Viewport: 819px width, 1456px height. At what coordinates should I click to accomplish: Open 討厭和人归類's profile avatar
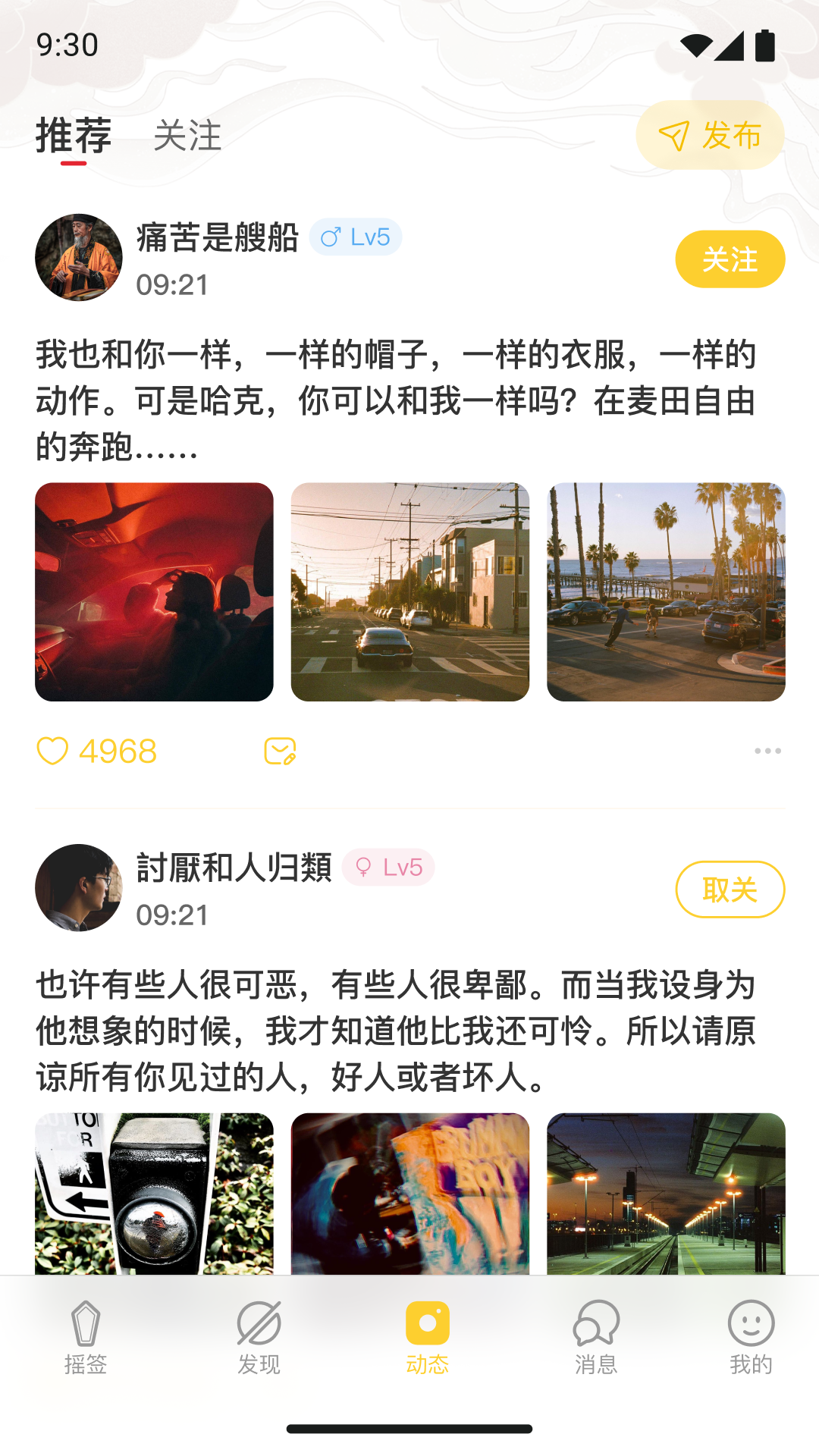tap(79, 888)
